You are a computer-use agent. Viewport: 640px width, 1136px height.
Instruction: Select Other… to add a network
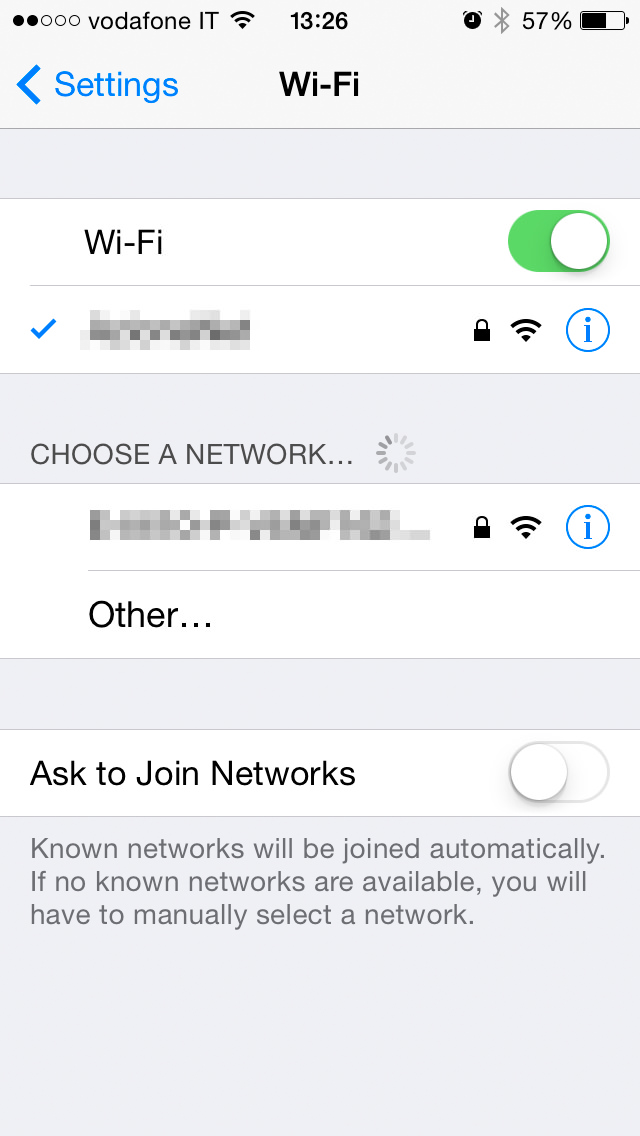pyautogui.click(x=150, y=615)
